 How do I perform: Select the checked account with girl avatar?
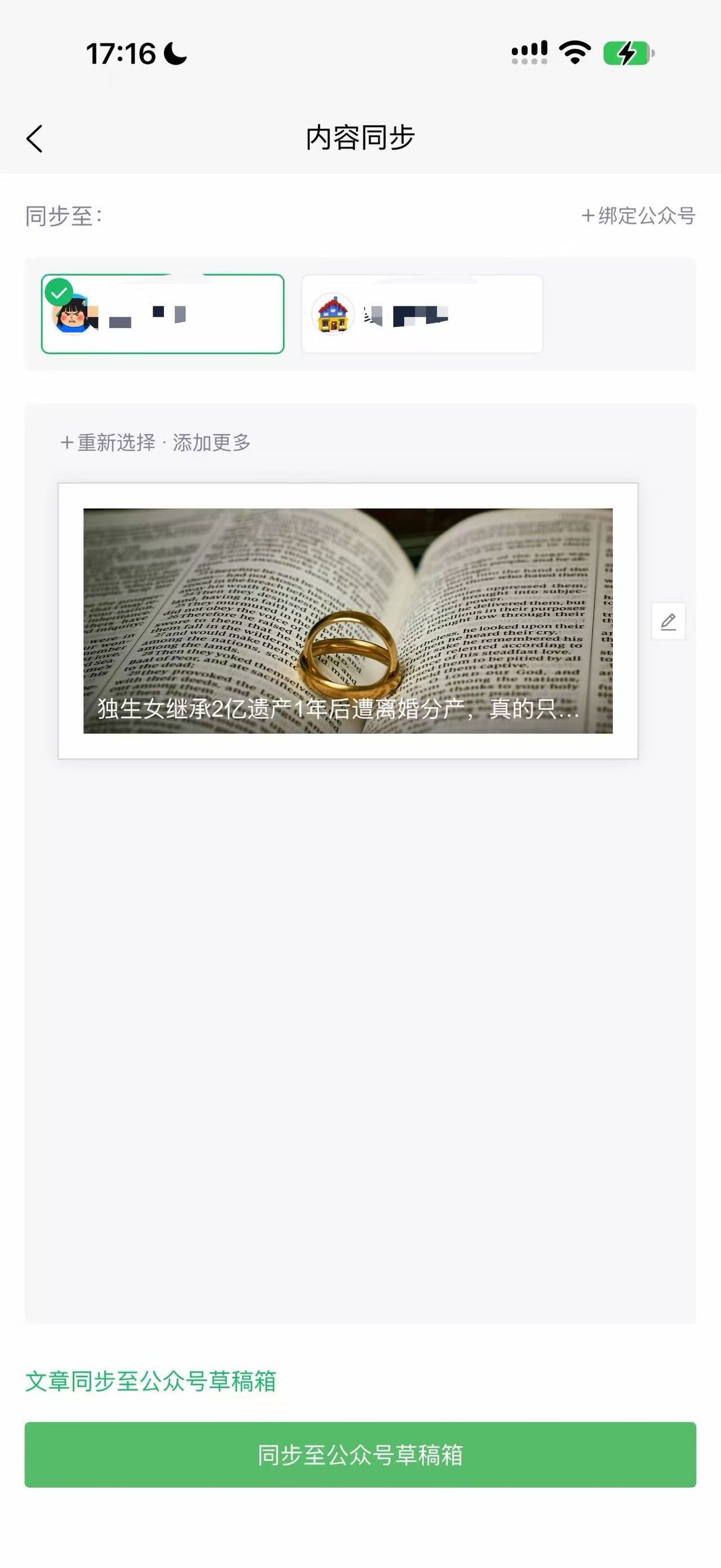[162, 314]
